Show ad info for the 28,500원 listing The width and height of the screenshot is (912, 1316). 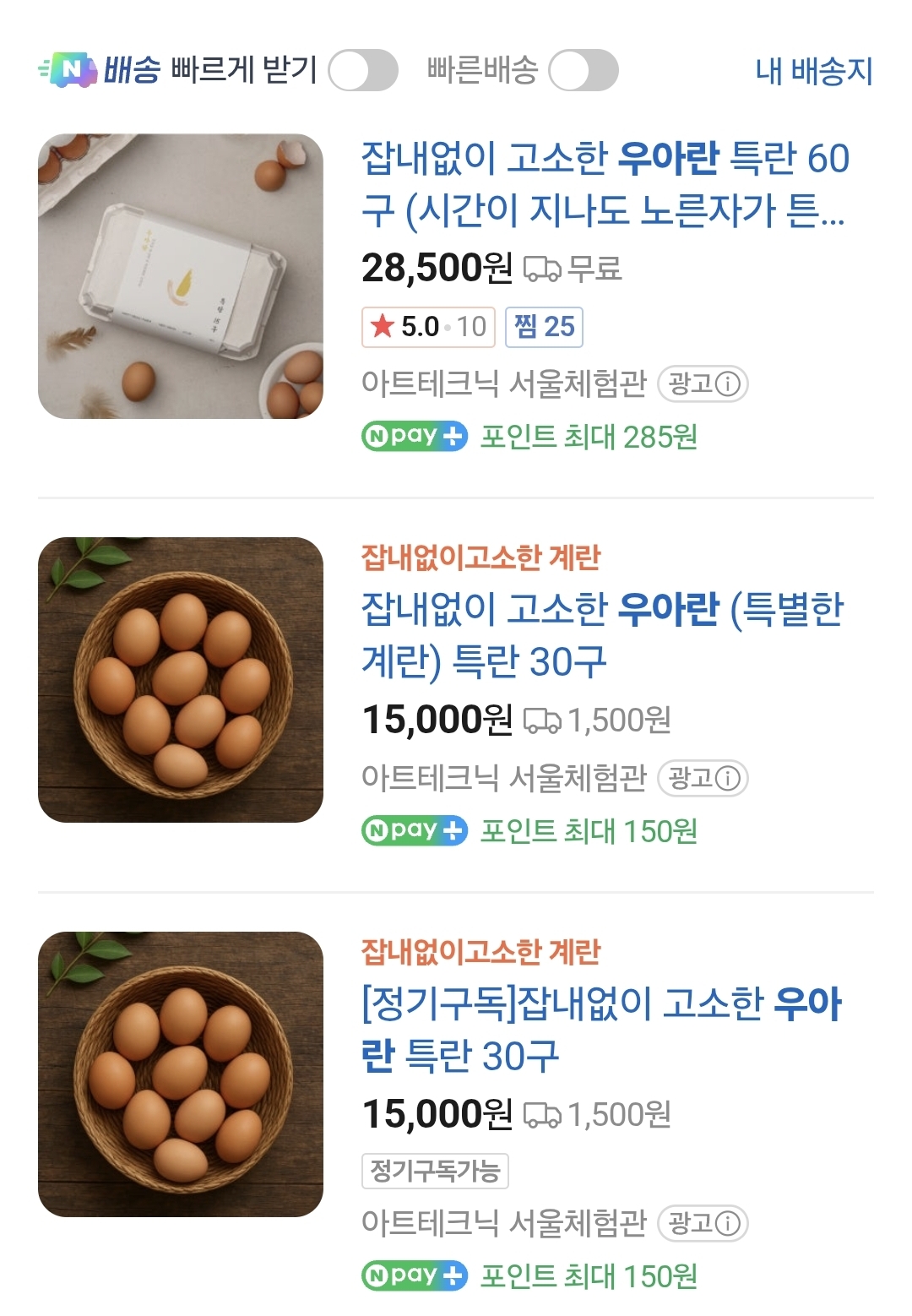point(703,384)
